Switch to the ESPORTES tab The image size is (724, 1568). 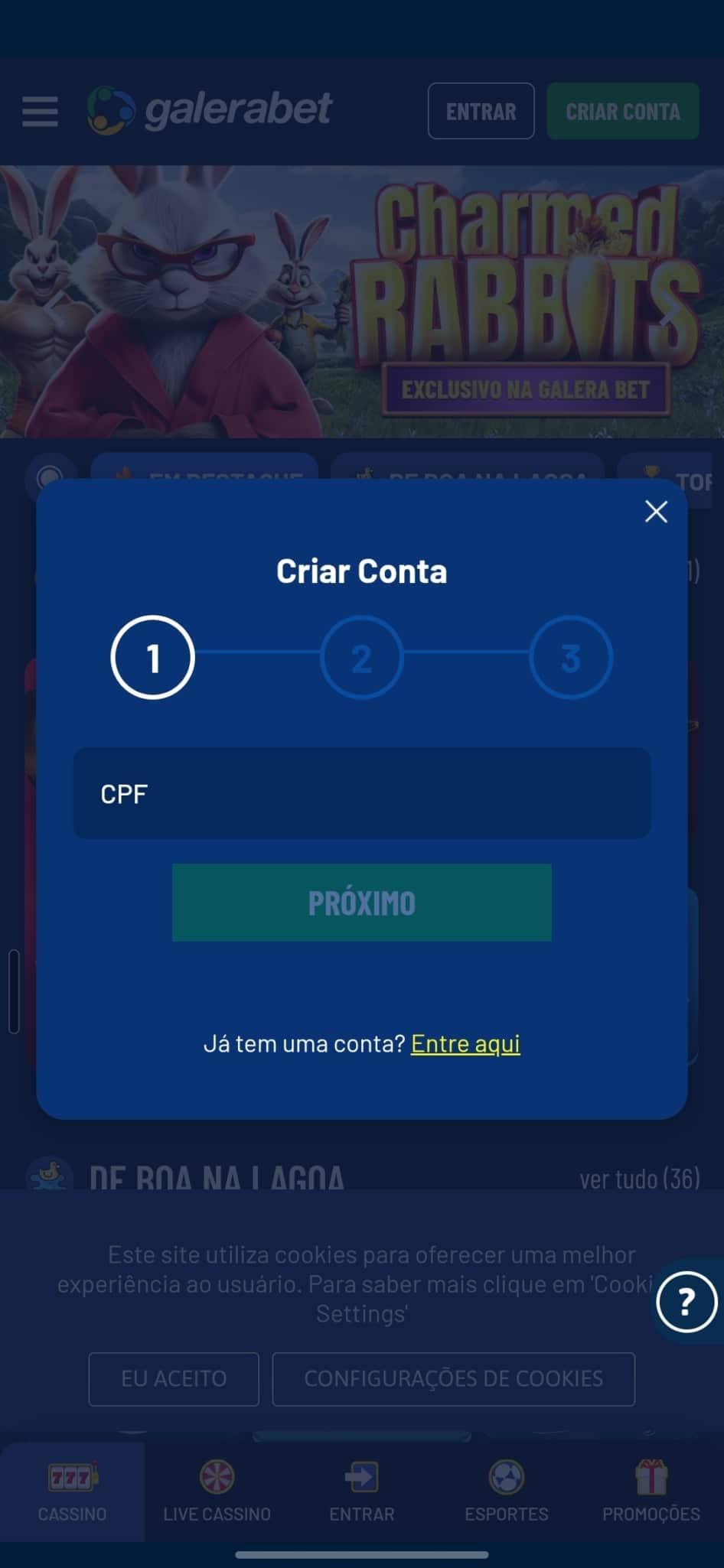(x=506, y=1492)
